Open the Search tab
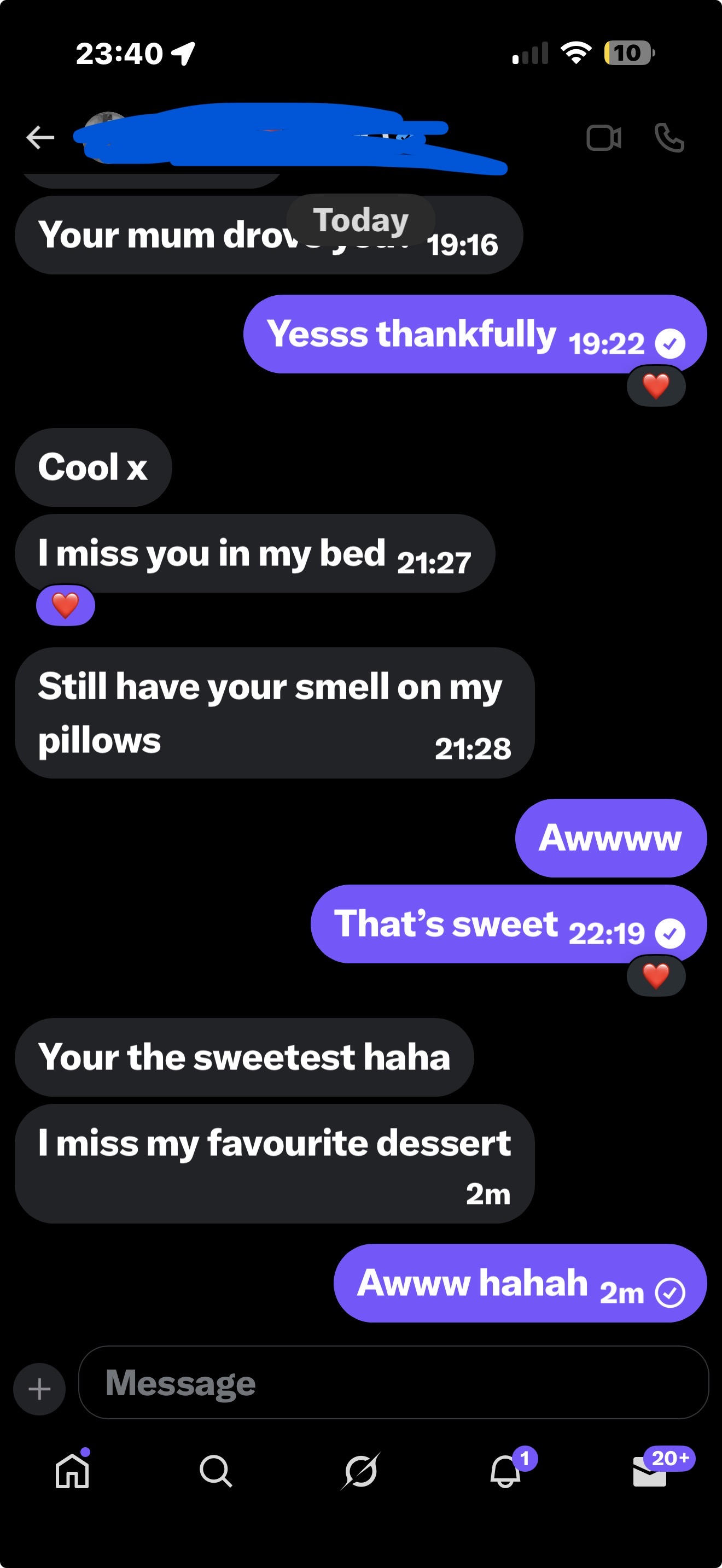The image size is (722, 1568). point(216,1471)
